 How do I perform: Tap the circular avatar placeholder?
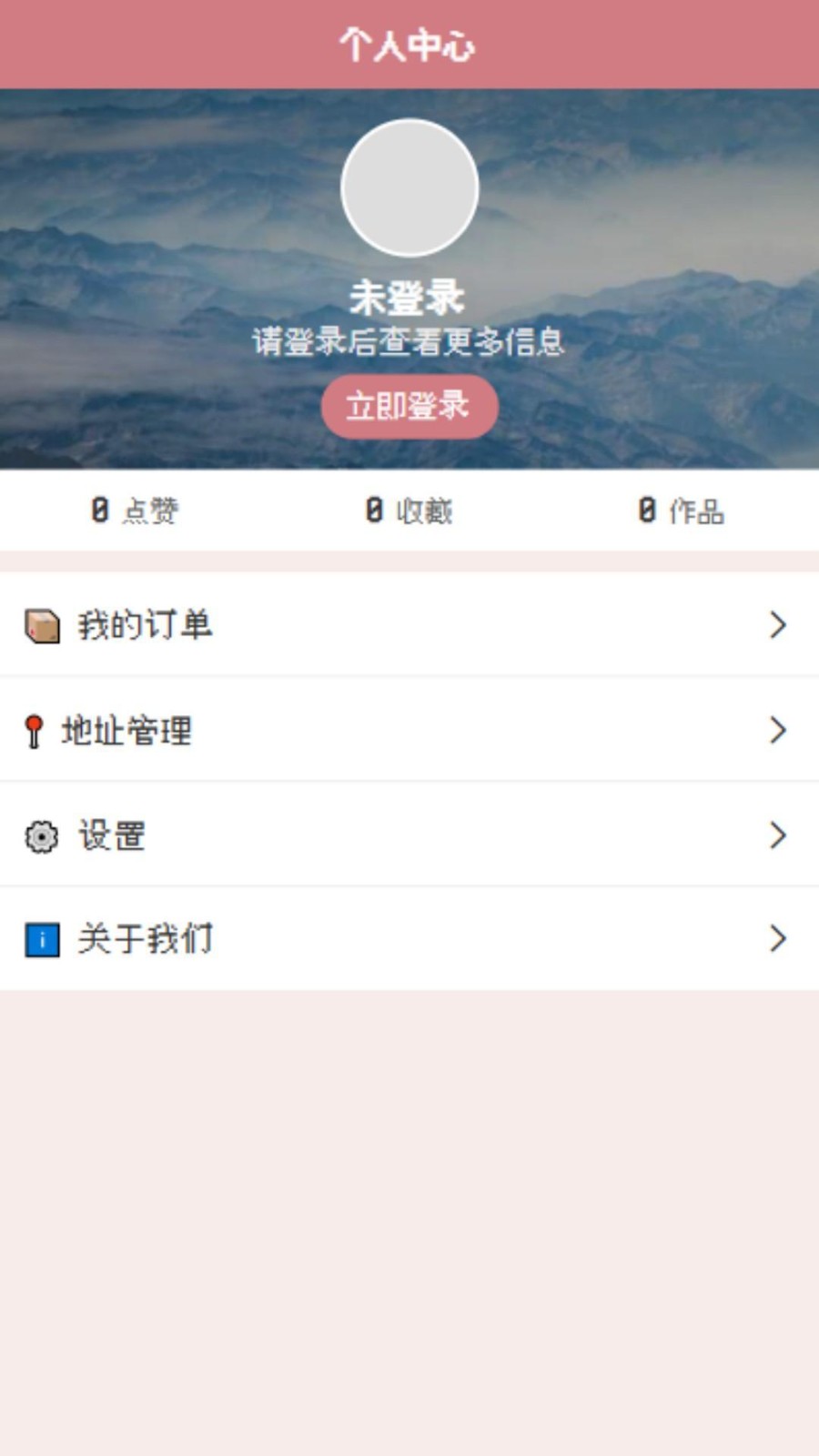tap(409, 187)
